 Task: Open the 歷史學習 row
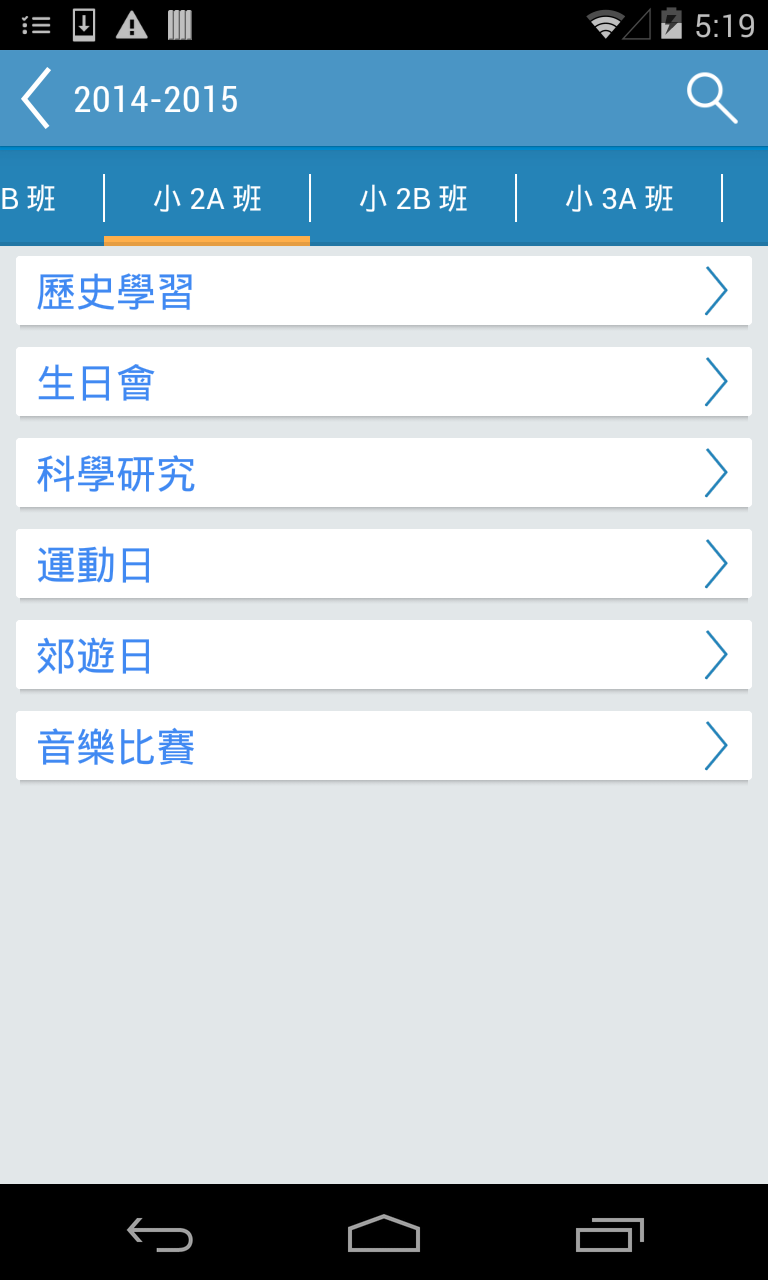(384, 291)
